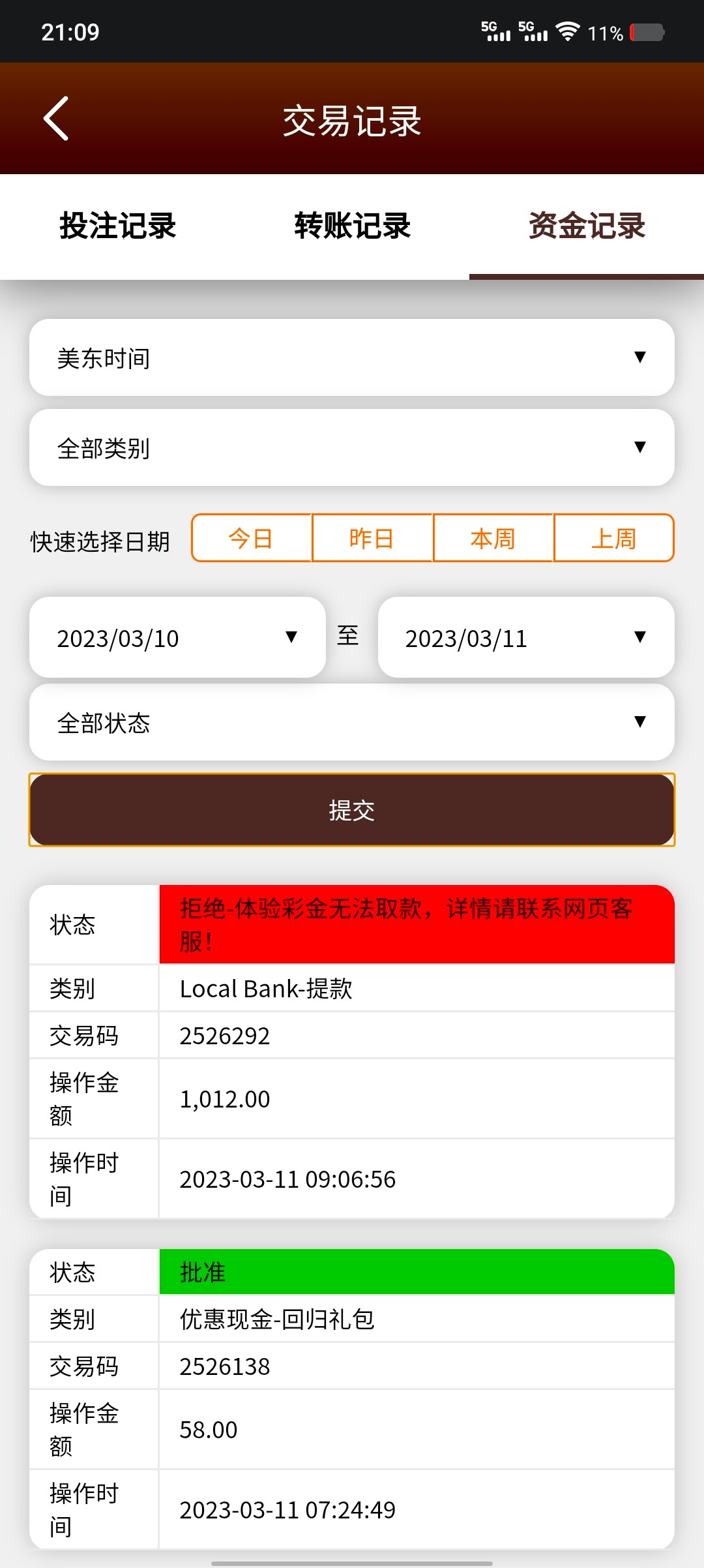Choose the 上周 date range option

click(x=613, y=537)
